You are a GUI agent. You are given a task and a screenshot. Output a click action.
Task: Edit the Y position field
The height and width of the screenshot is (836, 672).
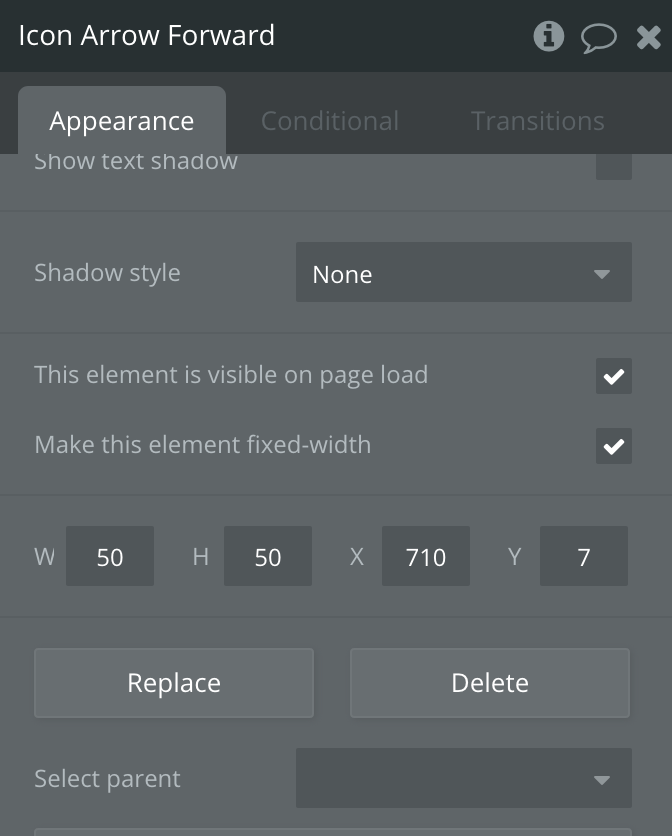click(x=583, y=556)
